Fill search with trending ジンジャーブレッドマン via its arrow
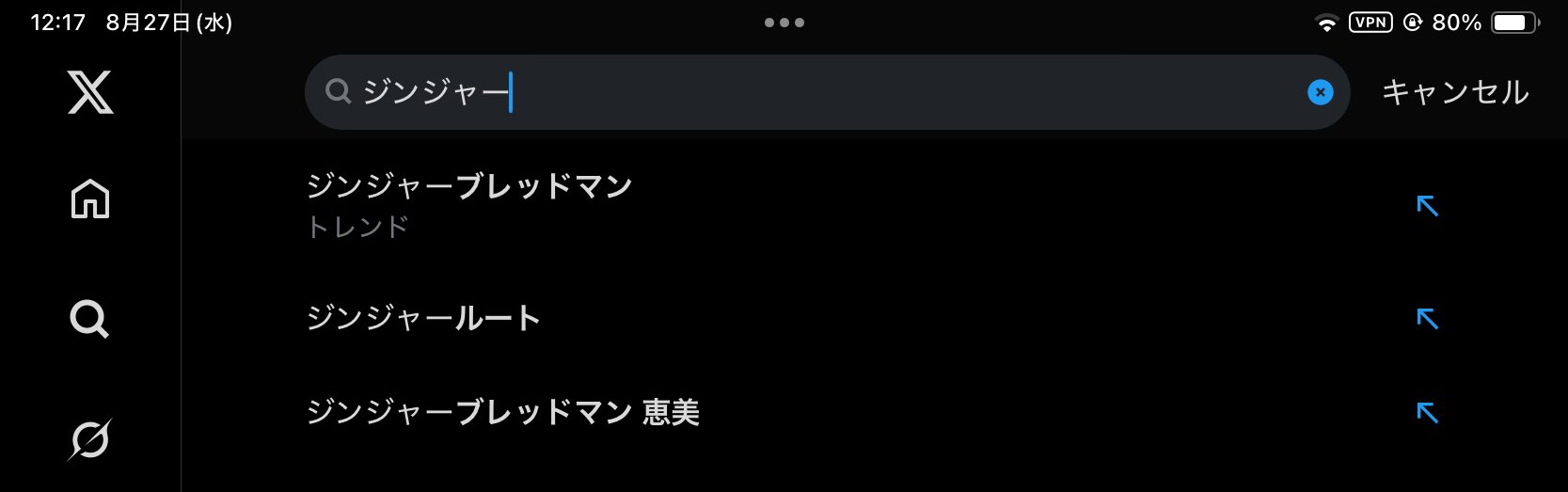Viewport: 1568px width, 492px height. pos(1427,205)
